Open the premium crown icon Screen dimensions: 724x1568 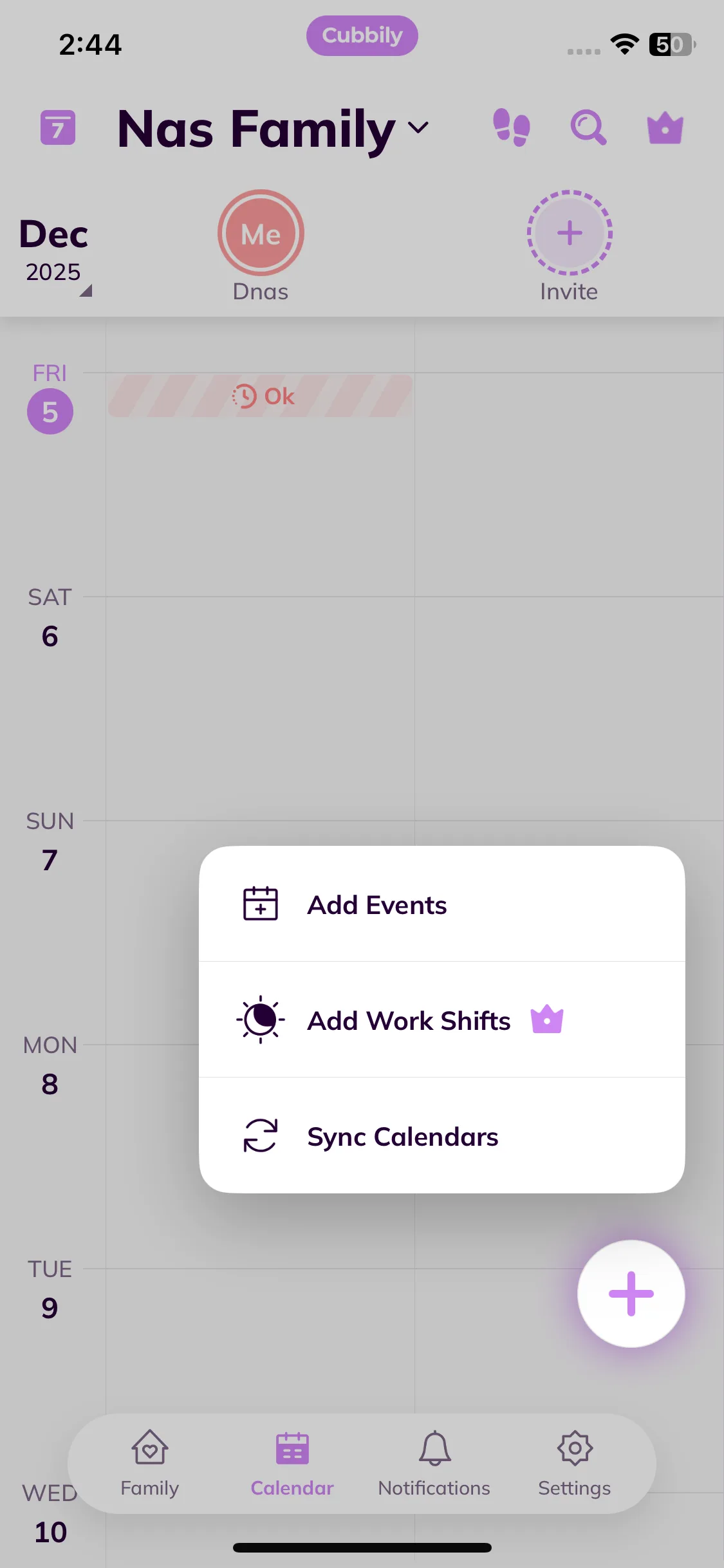pyautogui.click(x=665, y=127)
